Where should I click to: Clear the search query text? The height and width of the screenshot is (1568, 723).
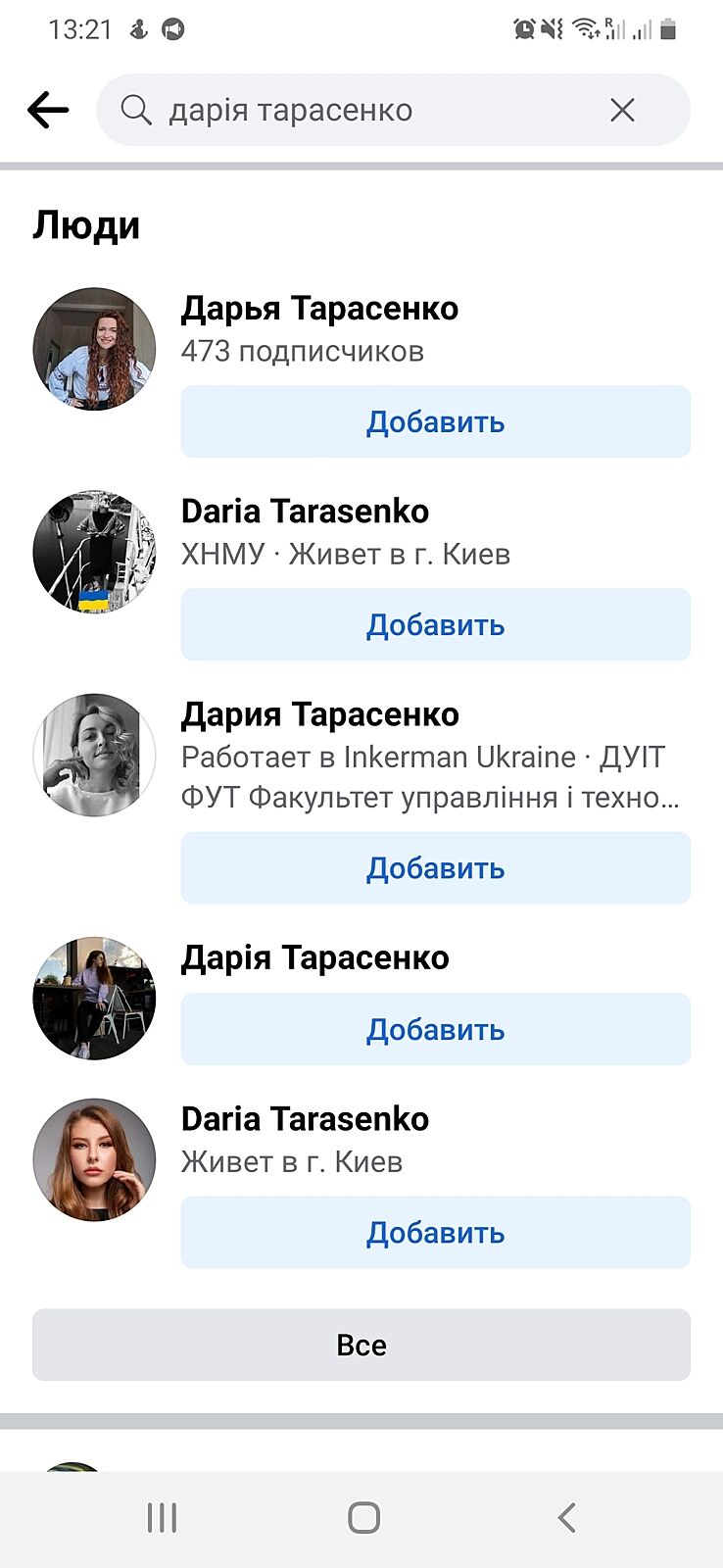622,110
